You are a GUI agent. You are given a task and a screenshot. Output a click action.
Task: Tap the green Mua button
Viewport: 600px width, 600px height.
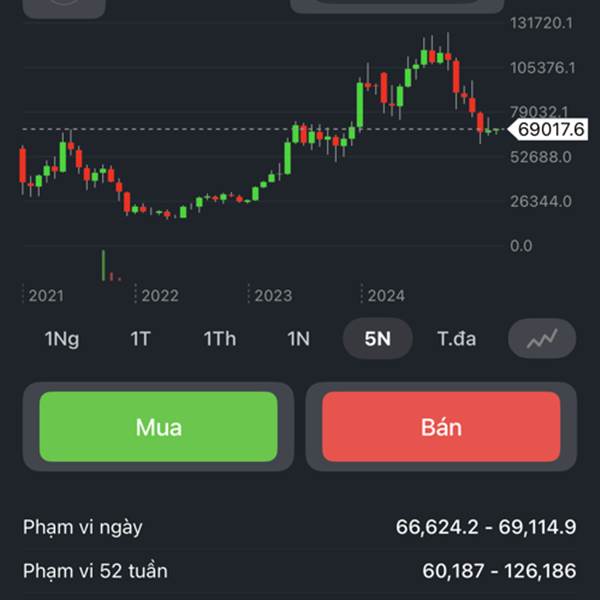158,427
